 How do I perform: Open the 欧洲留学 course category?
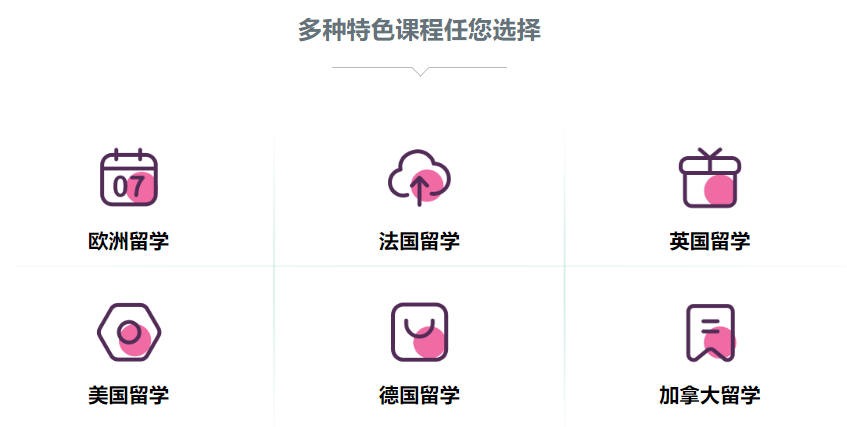(129, 198)
